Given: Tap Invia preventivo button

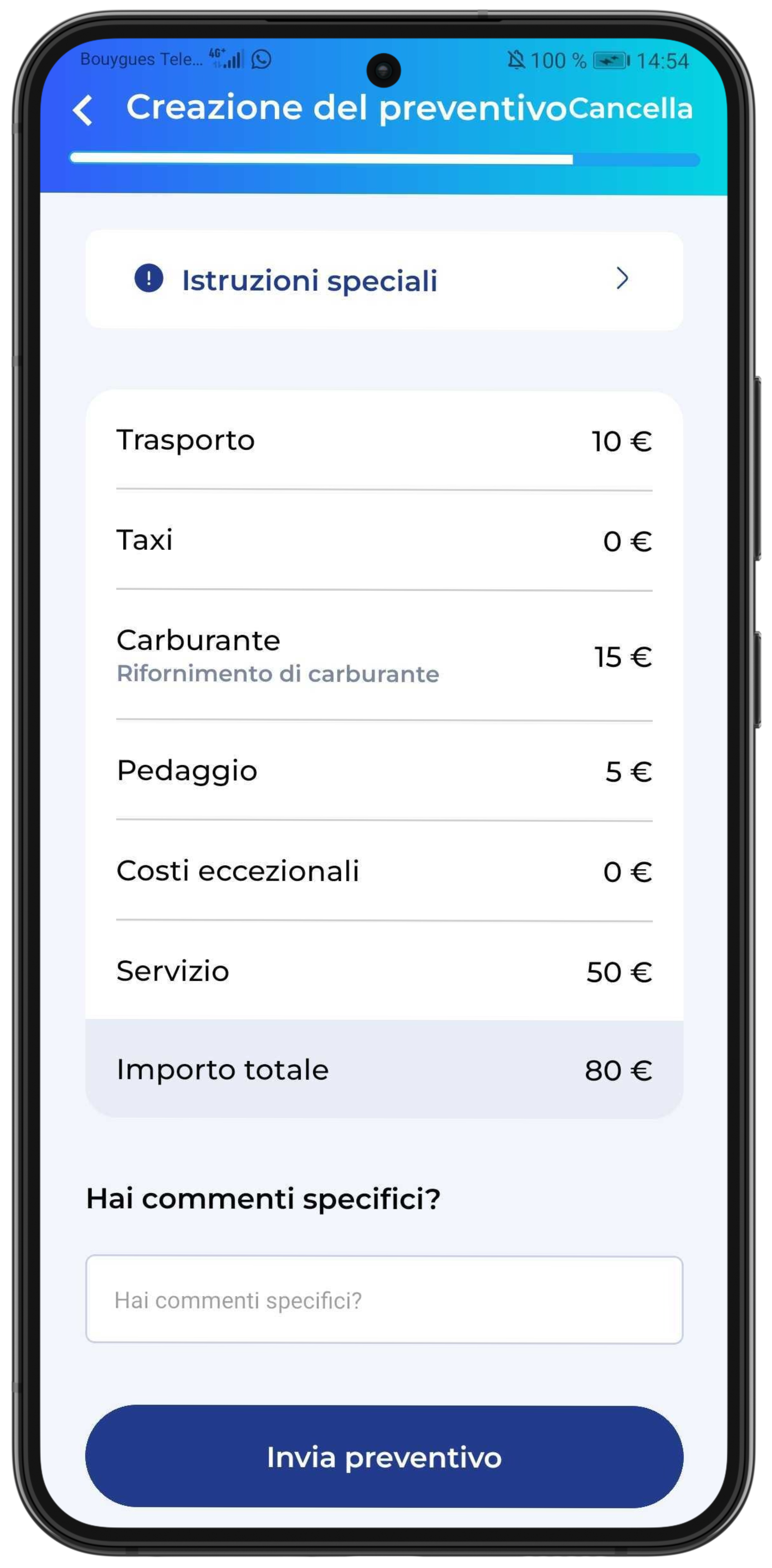Looking at the screenshot, I should click(384, 1457).
